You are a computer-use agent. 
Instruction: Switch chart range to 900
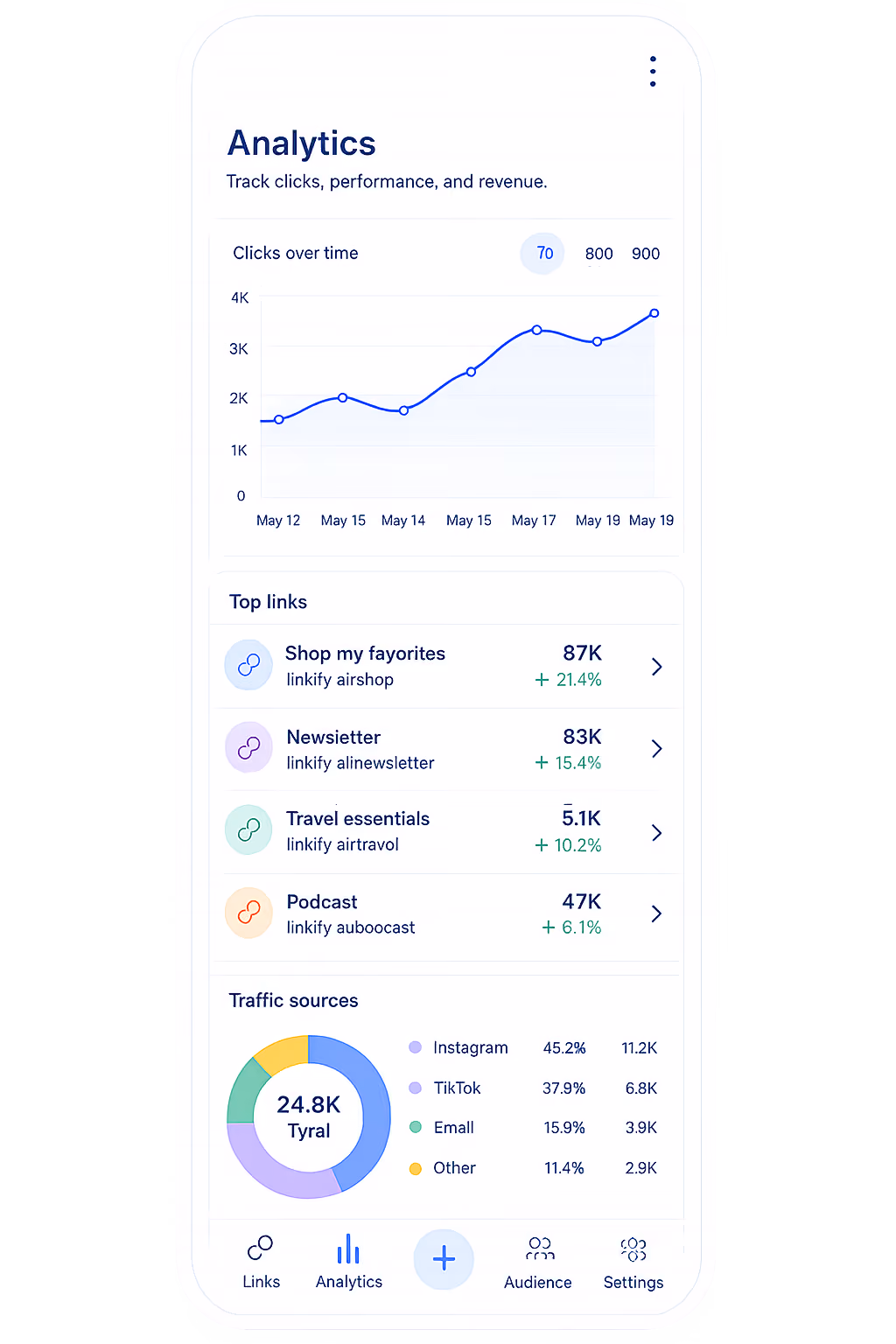[x=646, y=254]
